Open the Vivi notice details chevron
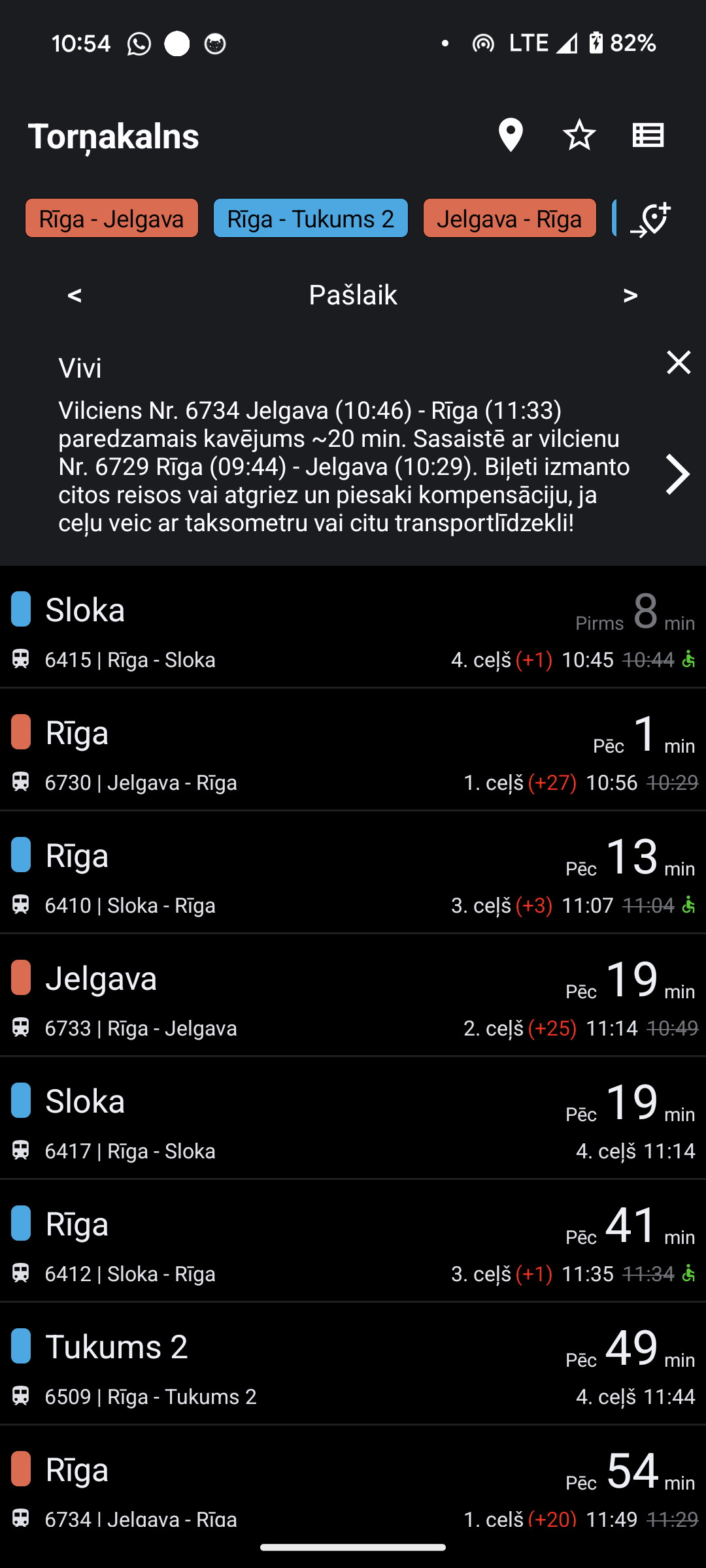This screenshot has height=1568, width=706. (x=677, y=474)
